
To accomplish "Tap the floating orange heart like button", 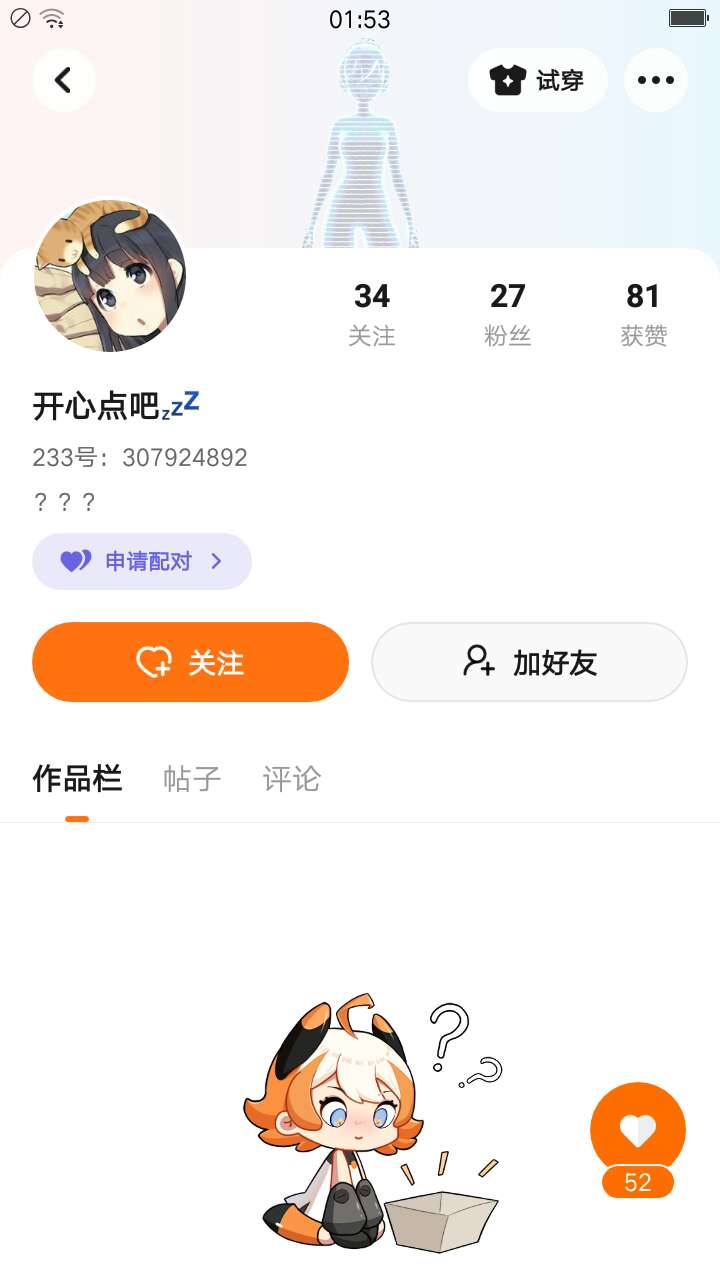I will (638, 1130).
